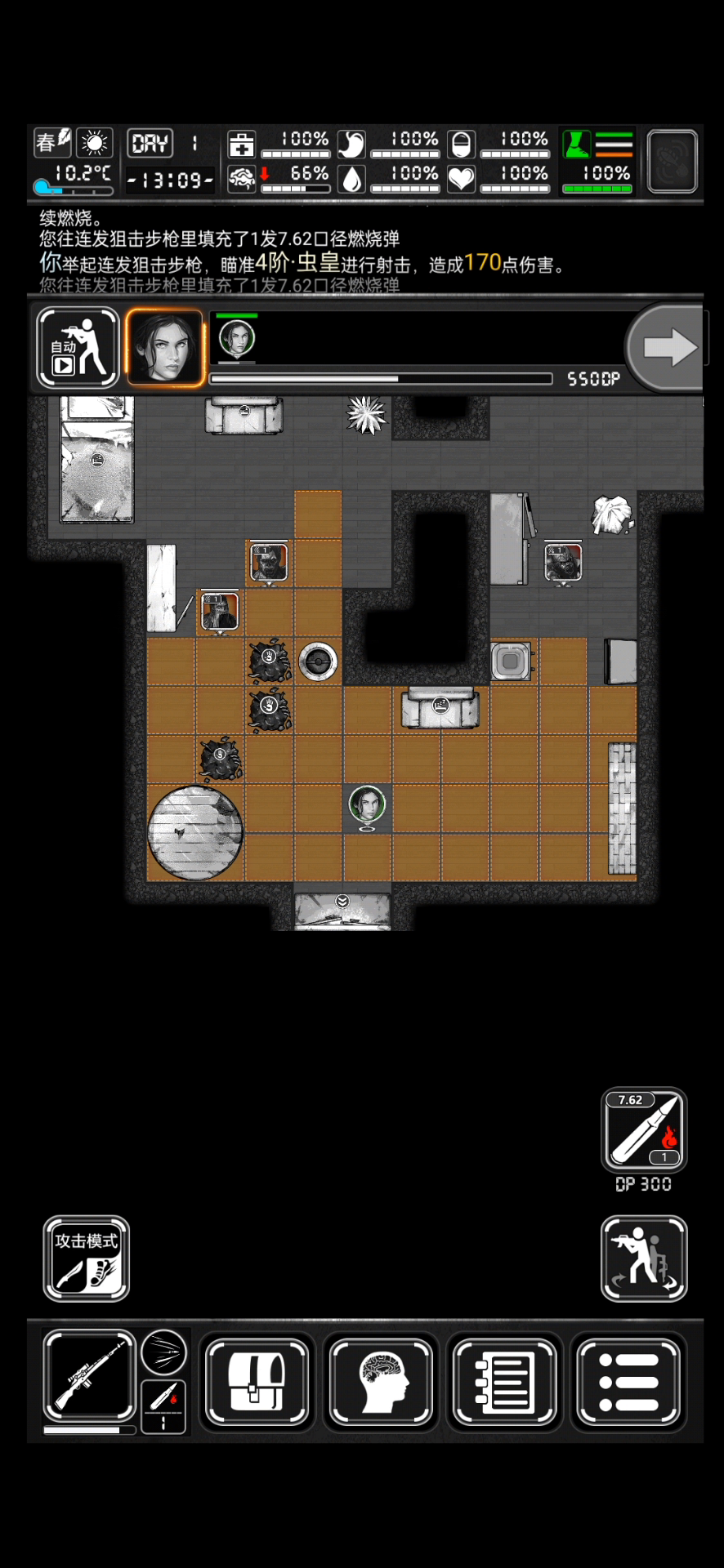
Task: Open the turn-order character icon
Action: pyautogui.click(x=237, y=338)
